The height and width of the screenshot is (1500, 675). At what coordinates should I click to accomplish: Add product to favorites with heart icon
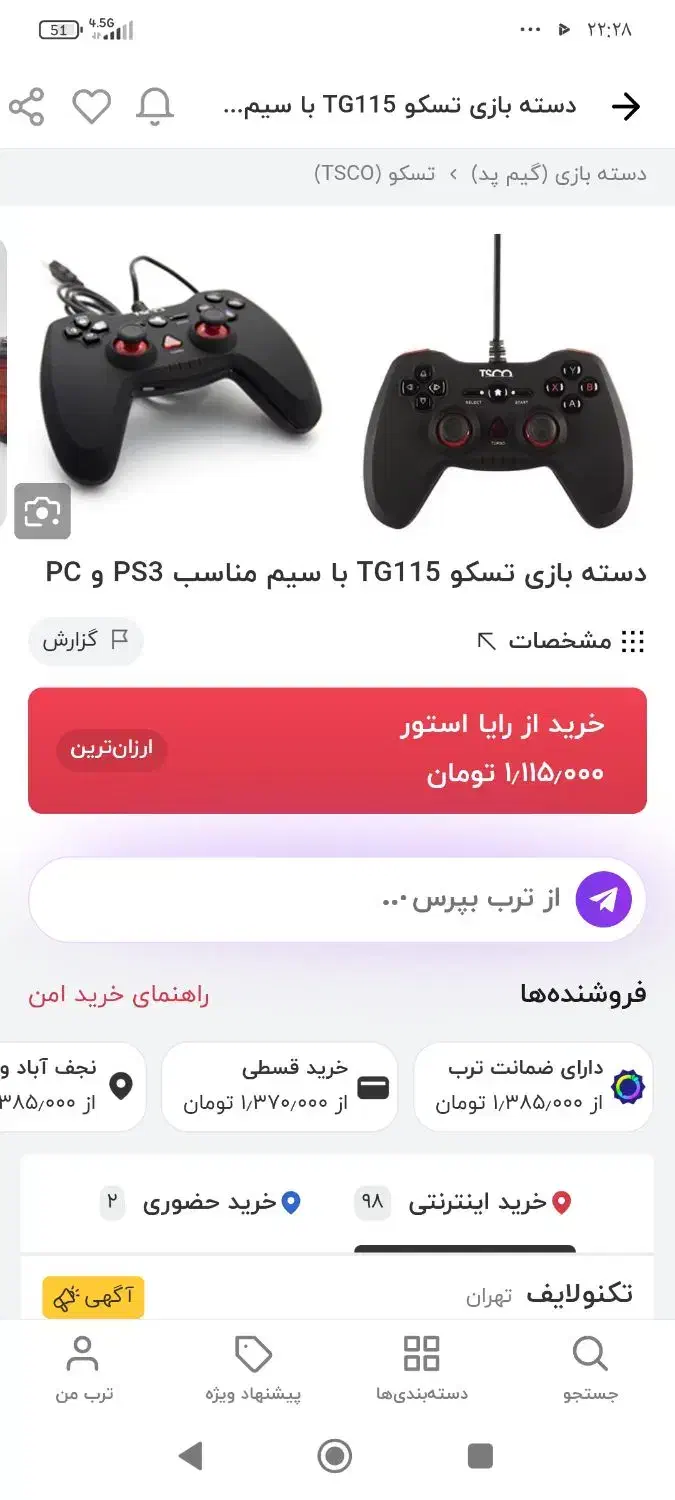coord(91,107)
